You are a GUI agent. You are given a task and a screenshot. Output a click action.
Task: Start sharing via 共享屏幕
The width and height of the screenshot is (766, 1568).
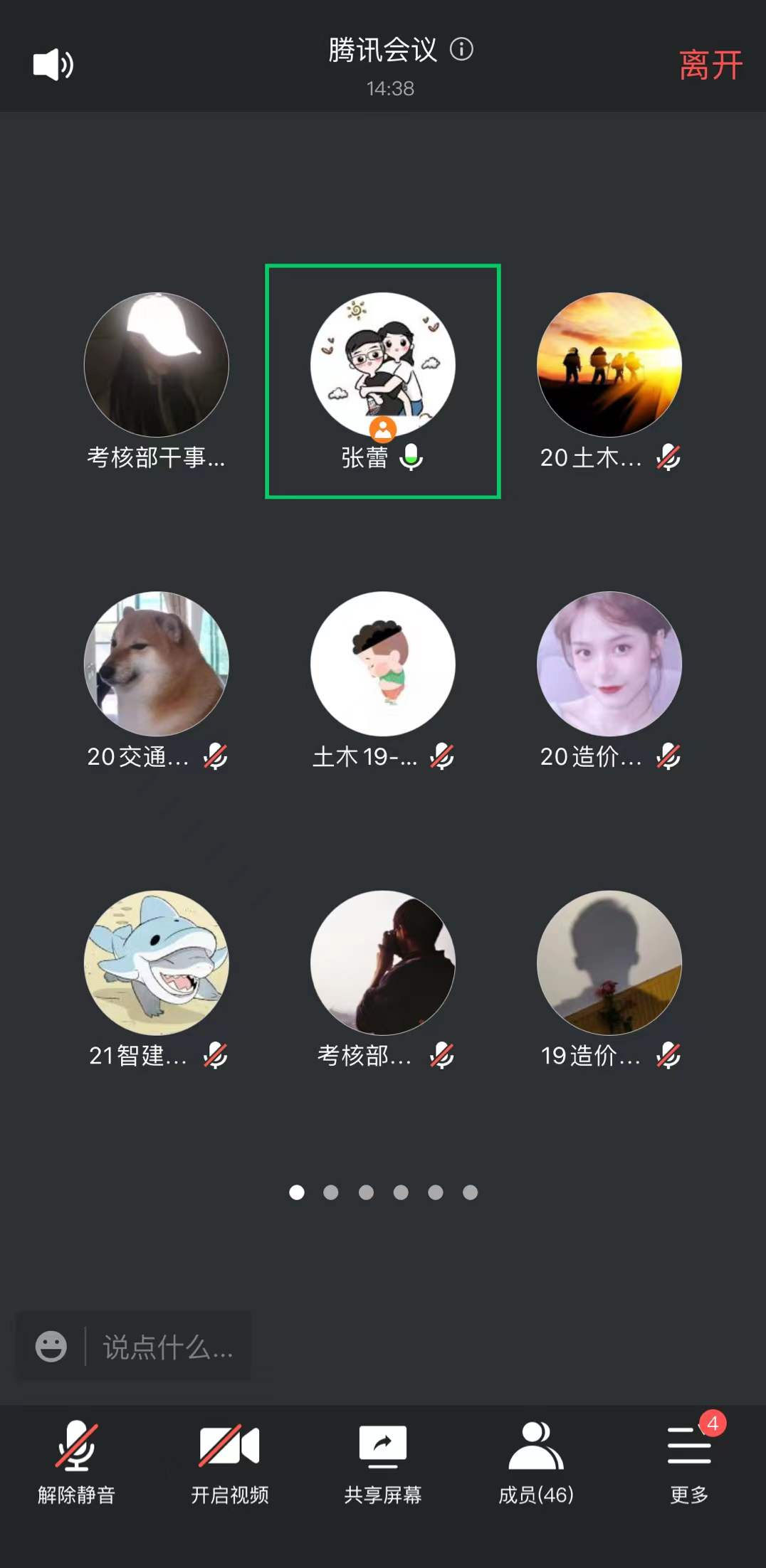(383, 1463)
